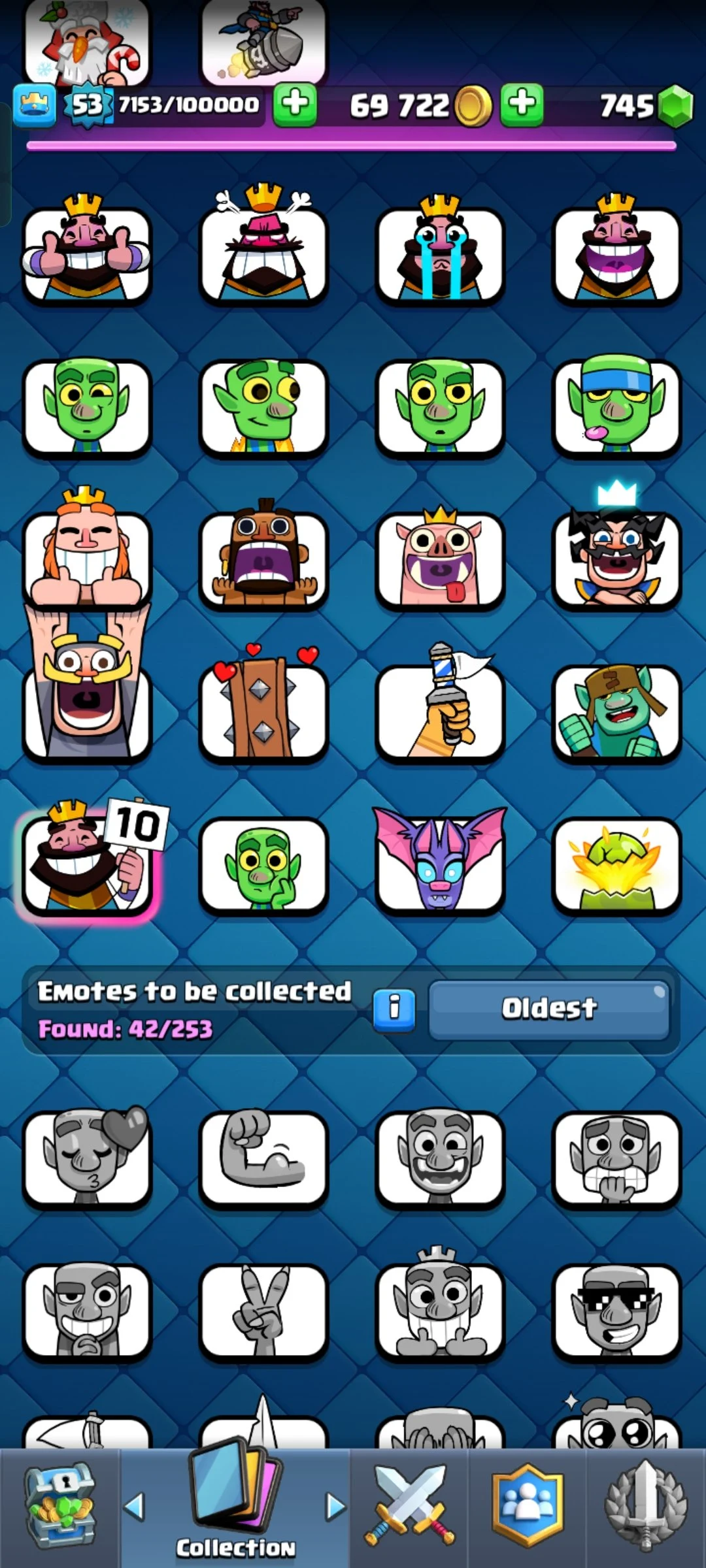The image size is (706, 1568).
Task: Choose the pig with crown emote
Action: pos(440,559)
